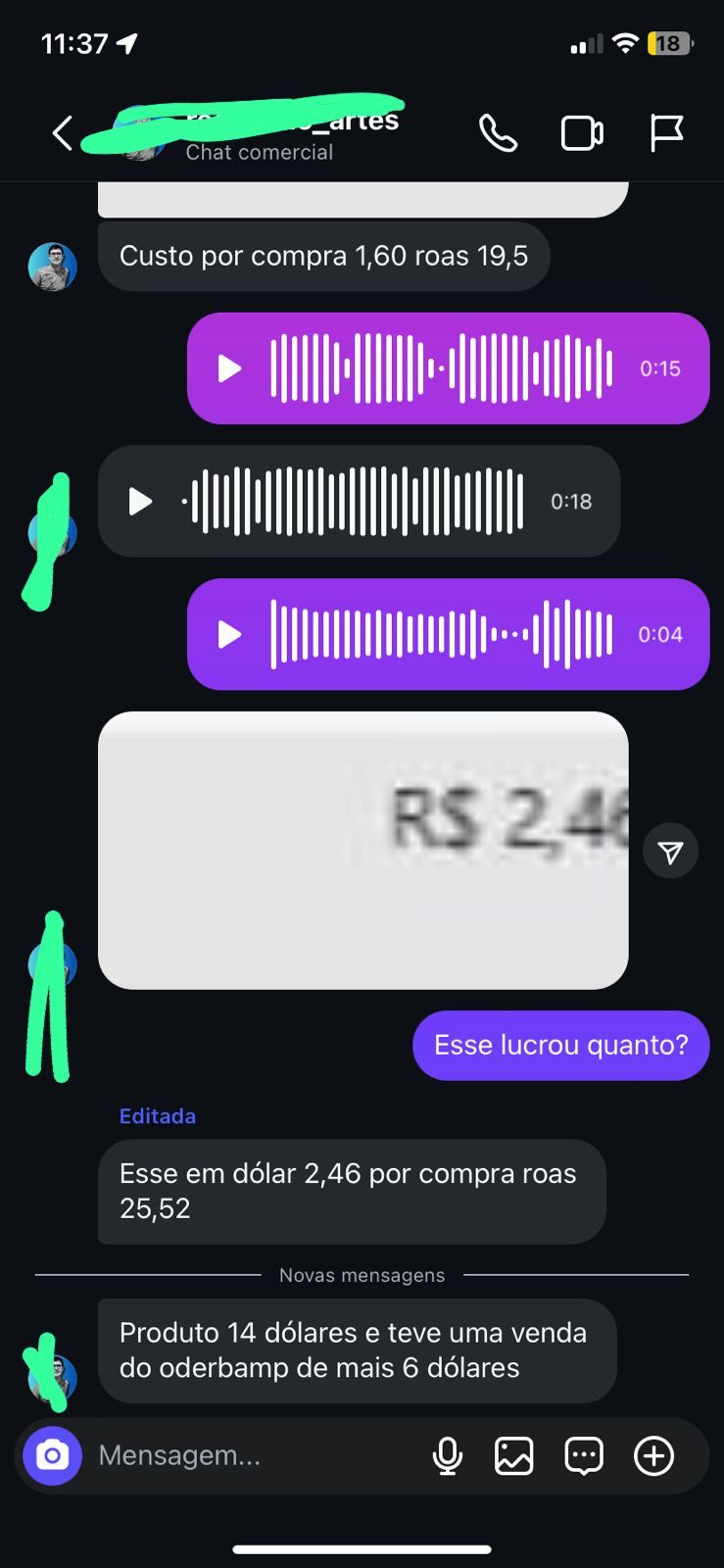Open the camera from the message bar
Image resolution: width=724 pixels, height=1568 pixels.
52,1455
